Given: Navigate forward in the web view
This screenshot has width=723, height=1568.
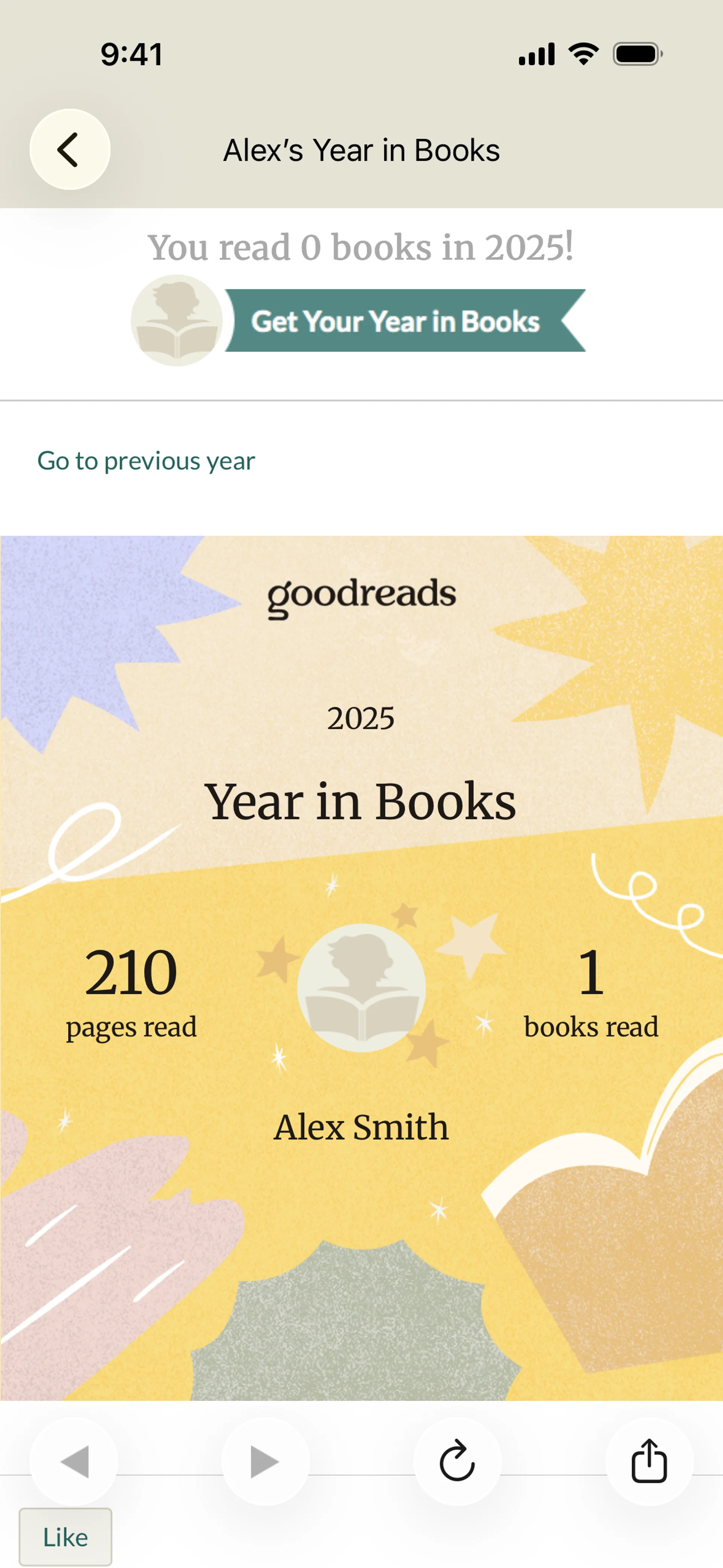Looking at the screenshot, I should pos(265,1461).
